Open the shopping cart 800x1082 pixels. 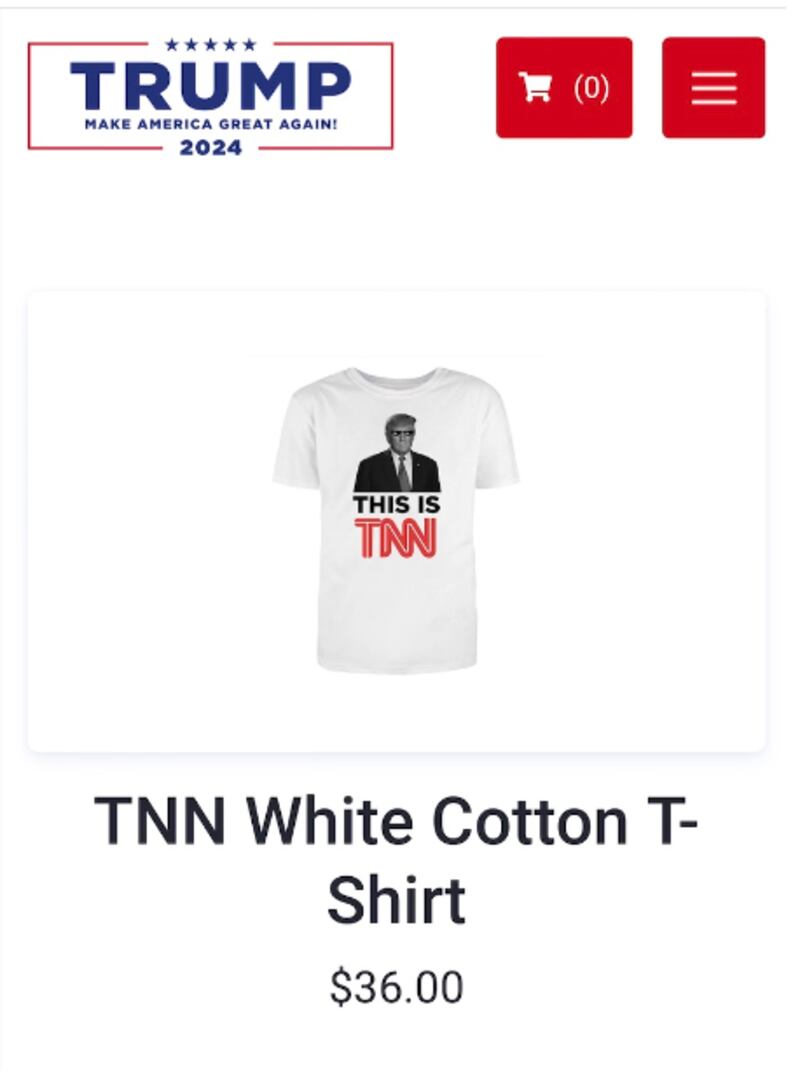564,88
